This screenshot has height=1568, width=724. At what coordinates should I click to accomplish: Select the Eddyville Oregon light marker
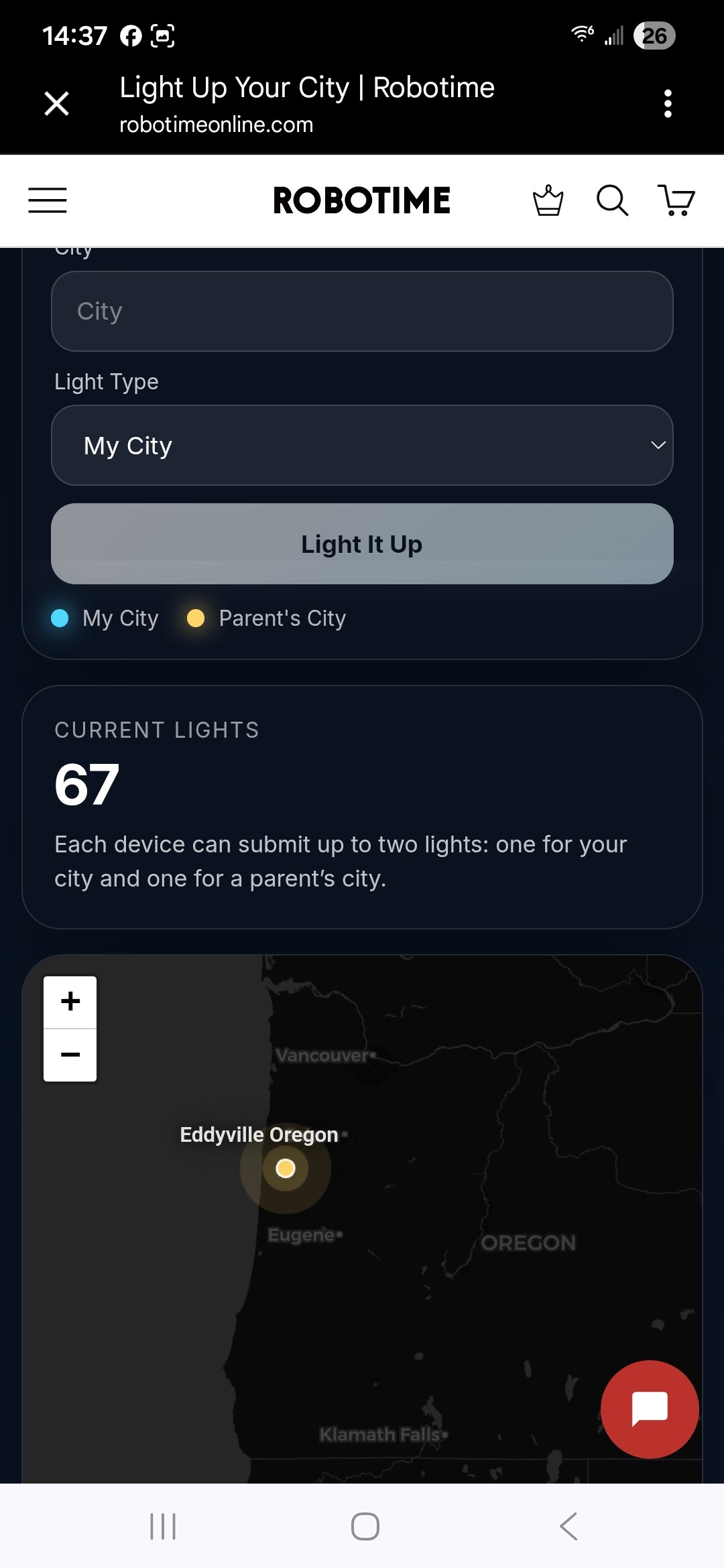point(286,1169)
